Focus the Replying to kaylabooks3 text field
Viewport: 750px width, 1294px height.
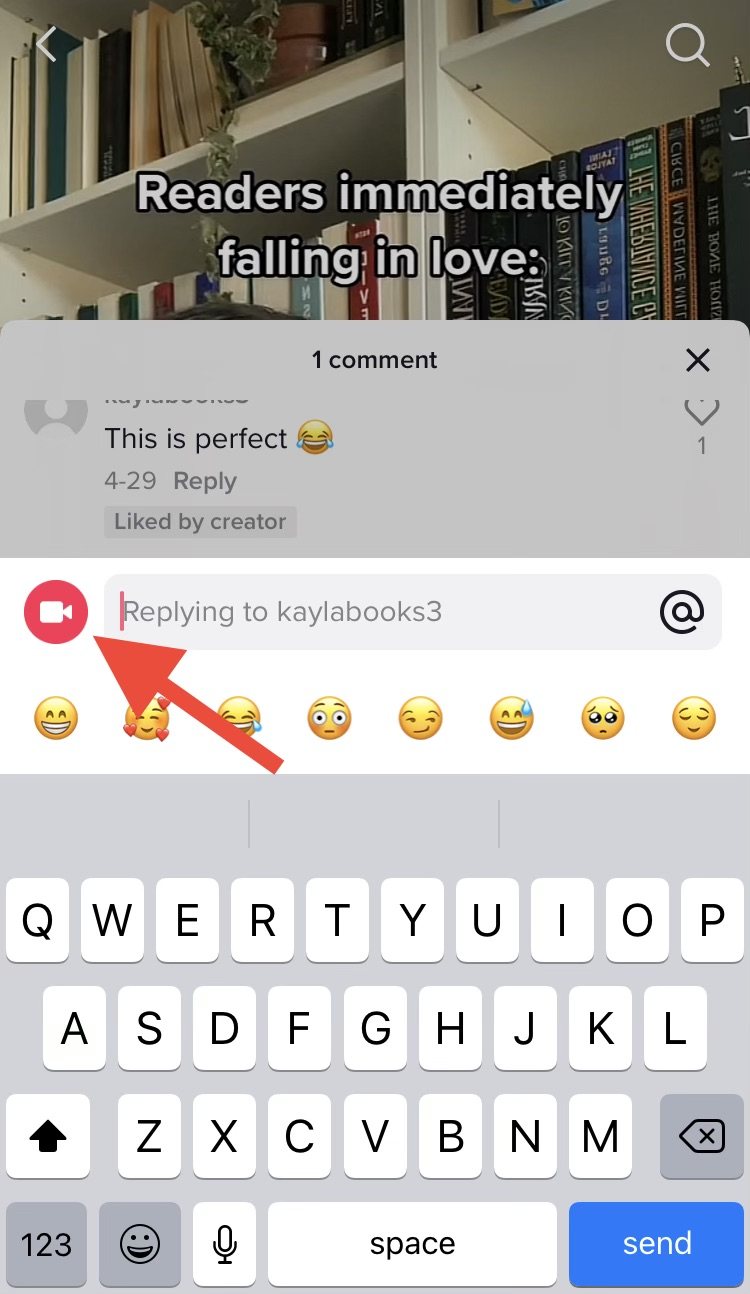380,612
